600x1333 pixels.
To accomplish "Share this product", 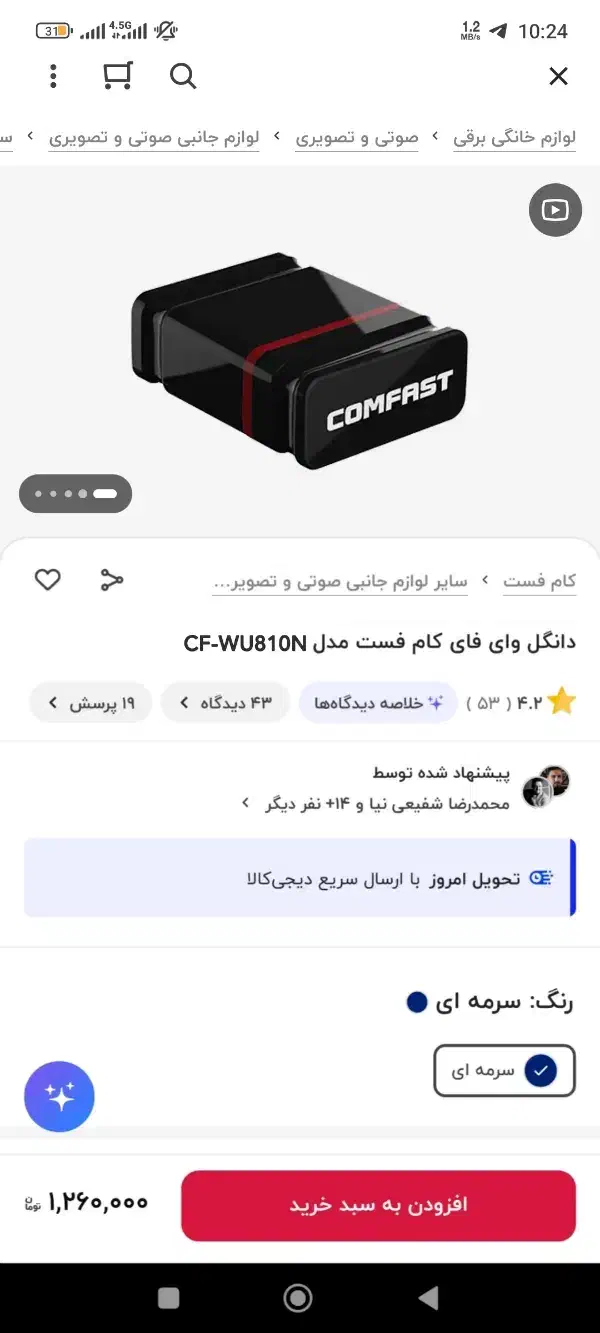I will point(111,579).
